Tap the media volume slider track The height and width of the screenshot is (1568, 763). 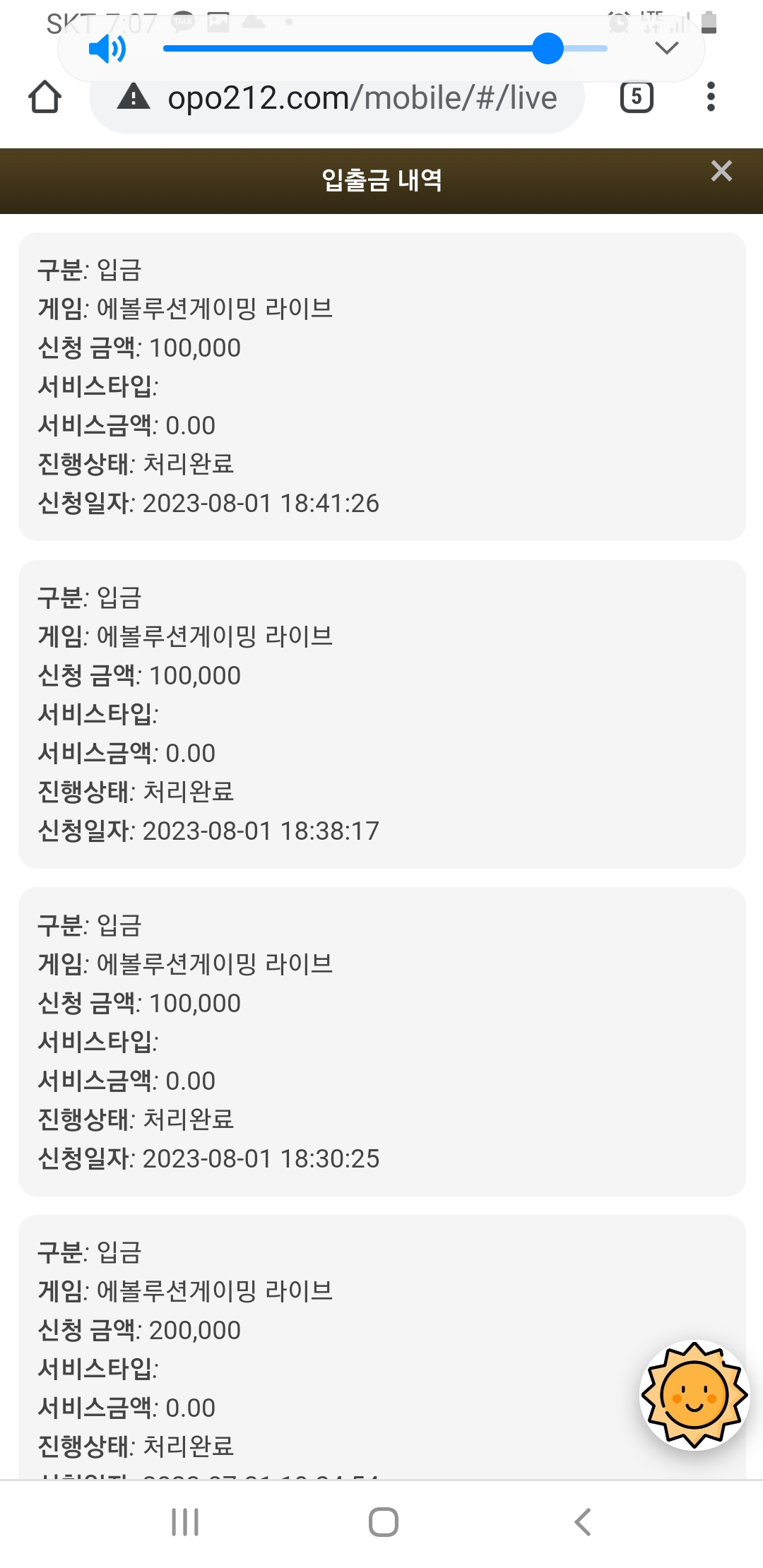tap(385, 49)
